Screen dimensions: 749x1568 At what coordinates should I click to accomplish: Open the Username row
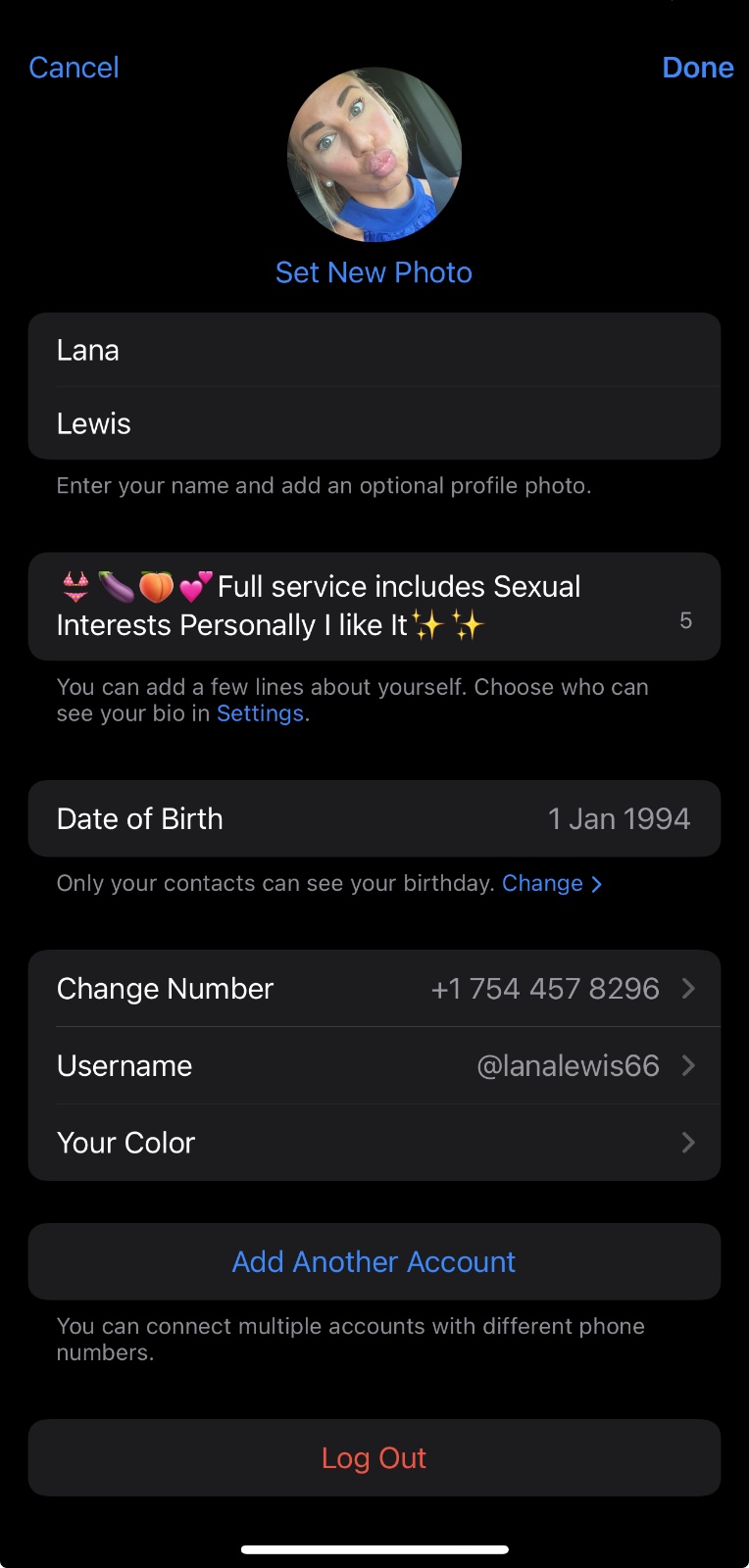pos(374,1065)
